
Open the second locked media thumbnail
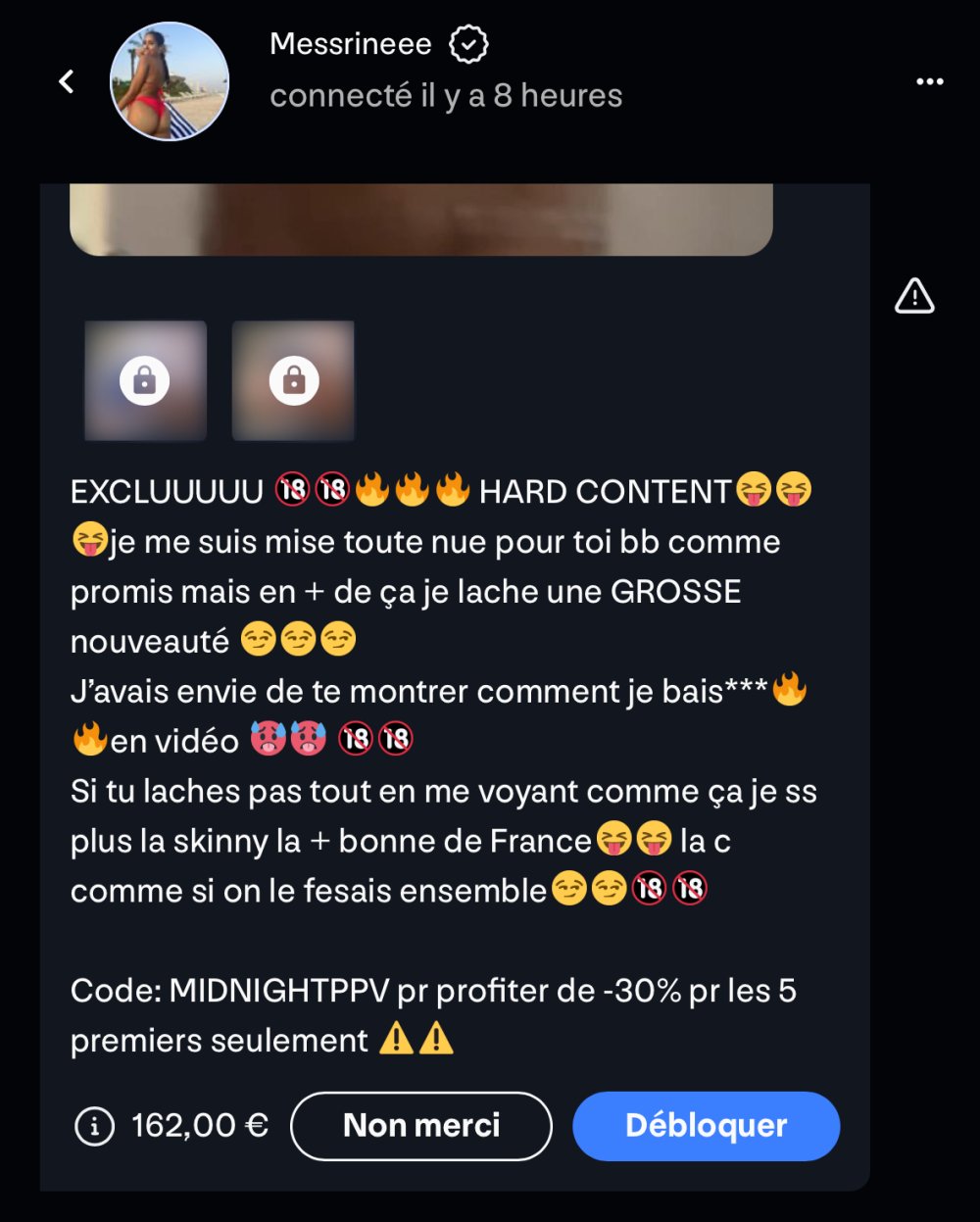coord(293,380)
